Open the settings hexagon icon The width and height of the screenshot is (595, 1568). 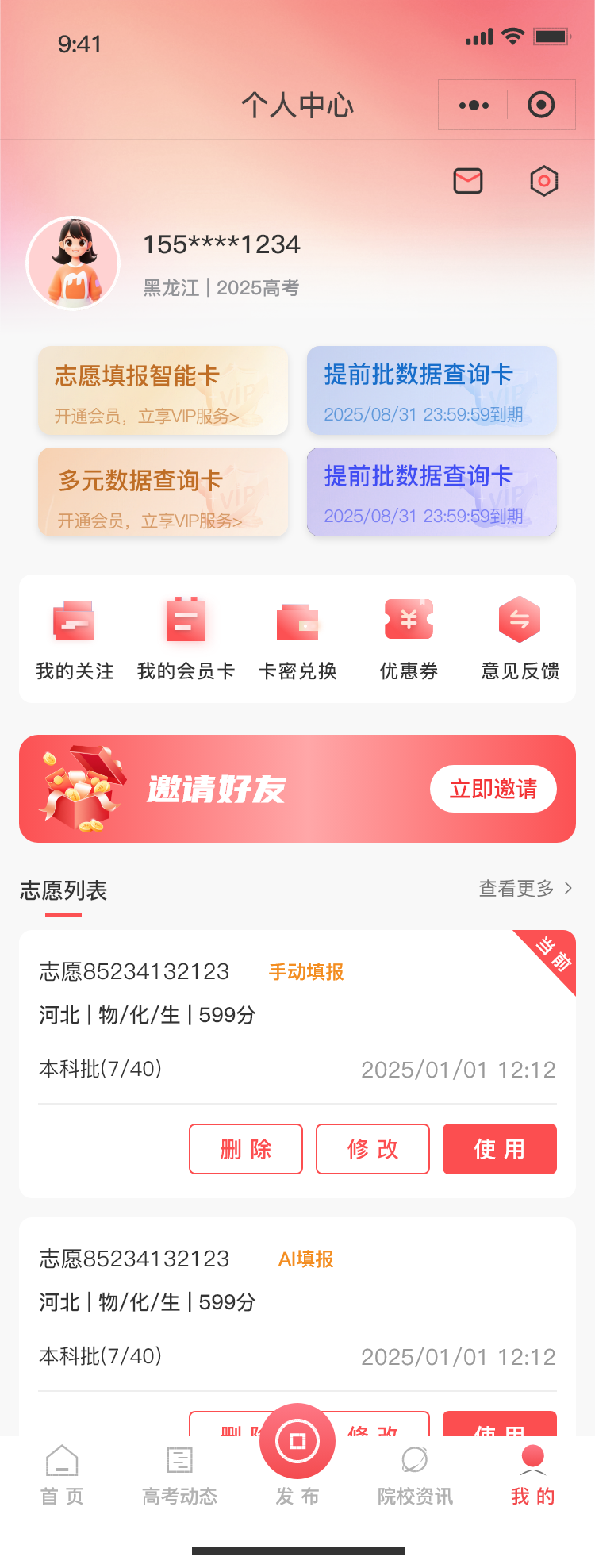pyautogui.click(x=543, y=181)
